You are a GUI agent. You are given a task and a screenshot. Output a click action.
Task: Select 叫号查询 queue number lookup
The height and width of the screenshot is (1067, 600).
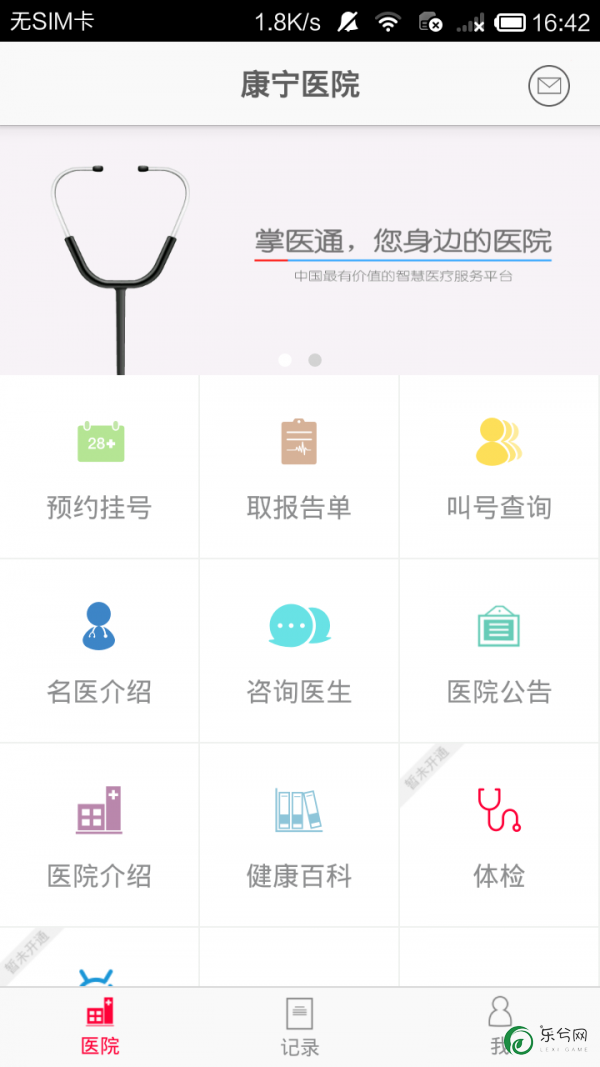499,467
